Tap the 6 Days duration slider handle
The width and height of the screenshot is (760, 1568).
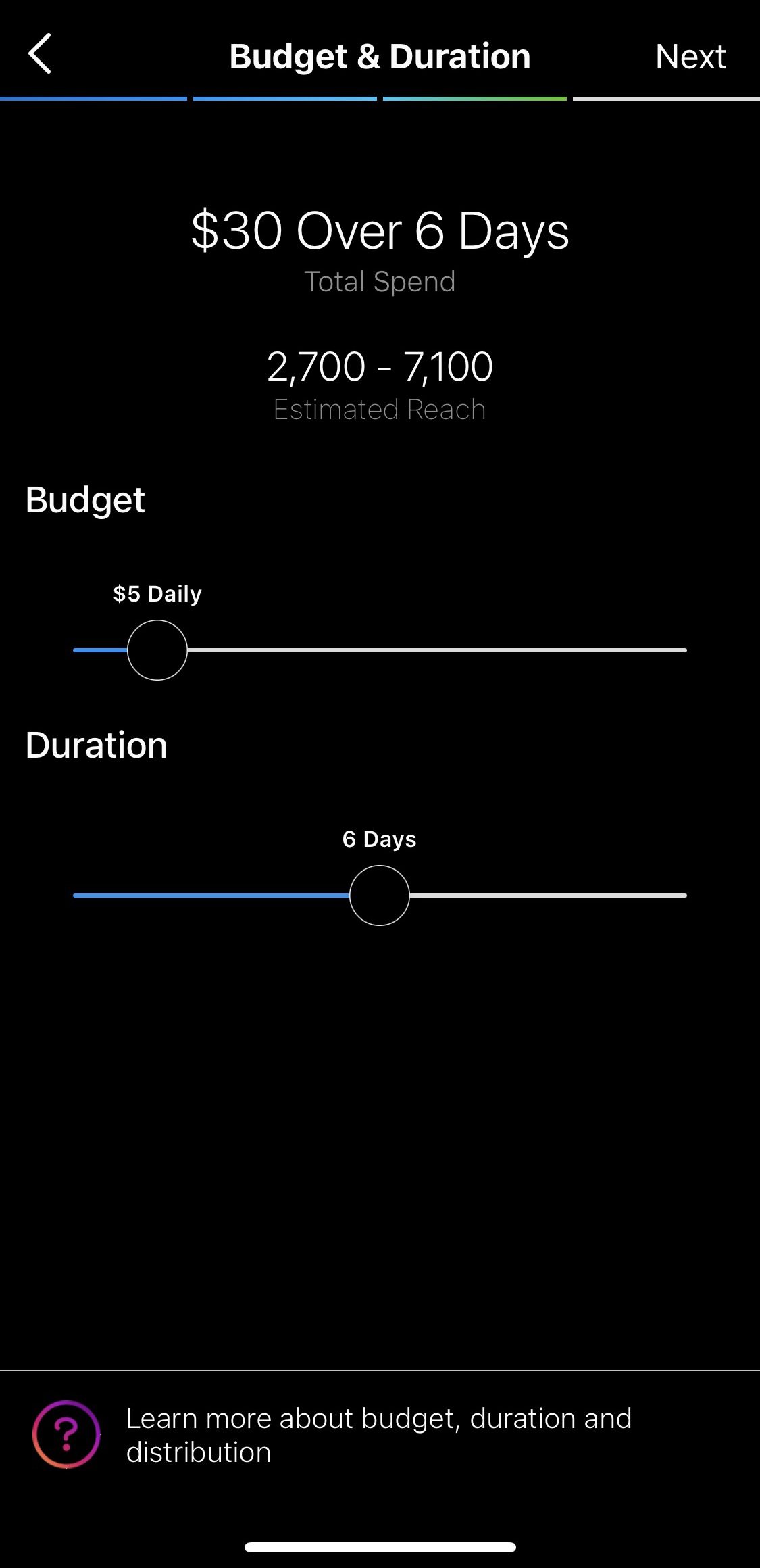click(x=380, y=896)
